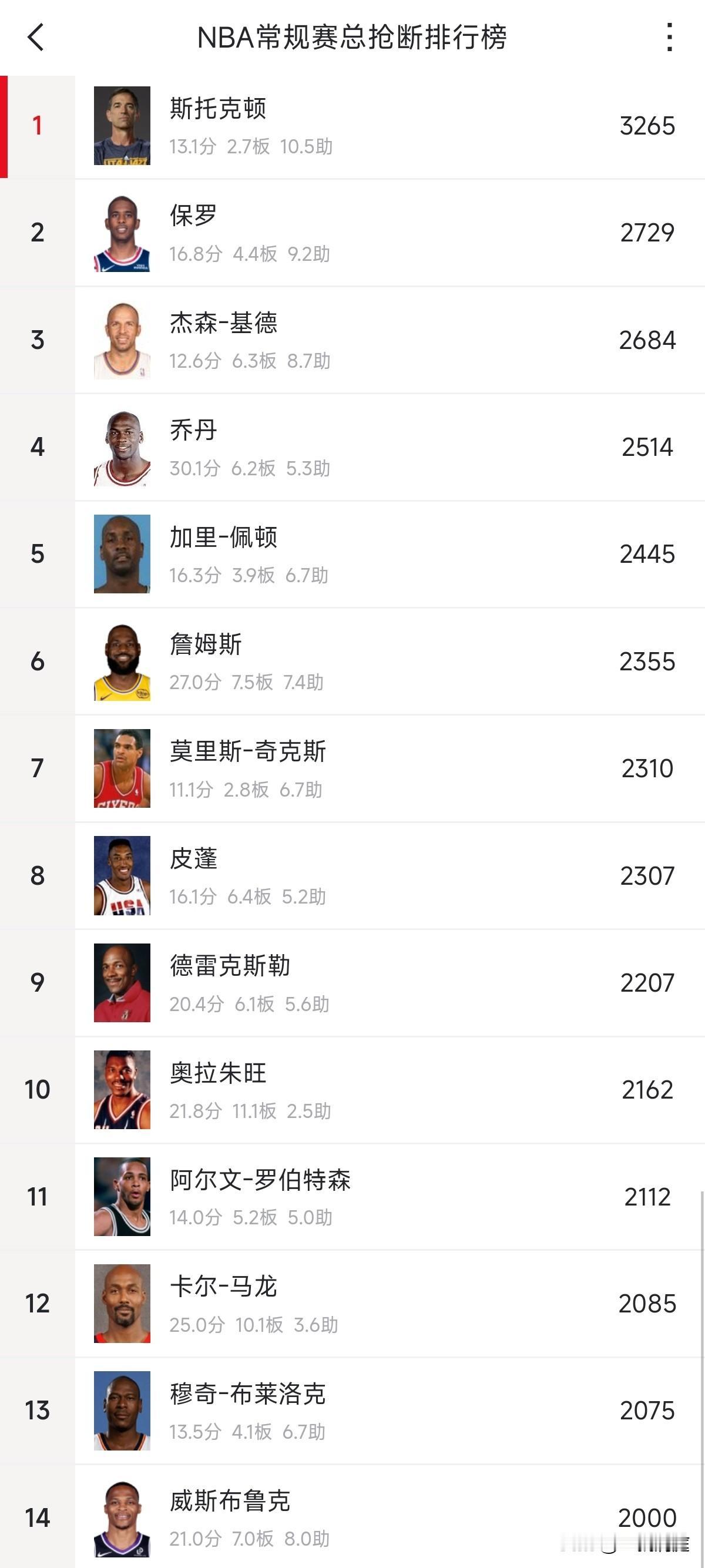
Task: Tap the steal total 2000 for 威斯布鲁克
Action: point(647,1519)
